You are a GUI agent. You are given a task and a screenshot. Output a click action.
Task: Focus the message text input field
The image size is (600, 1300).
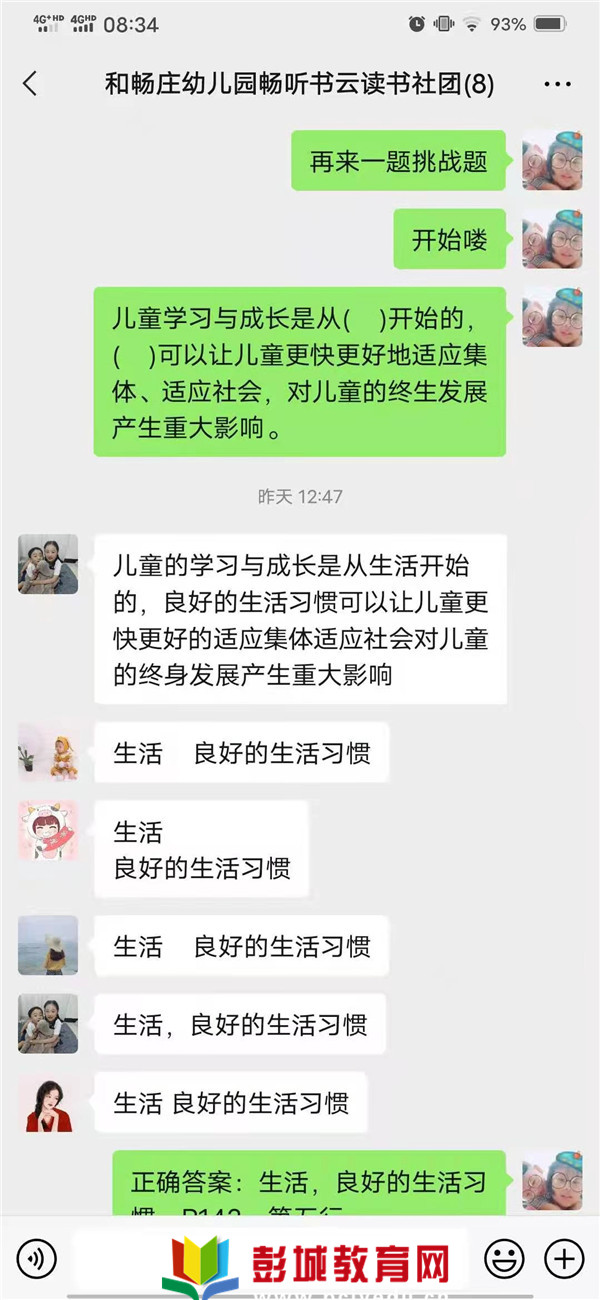[x=270, y=1257]
